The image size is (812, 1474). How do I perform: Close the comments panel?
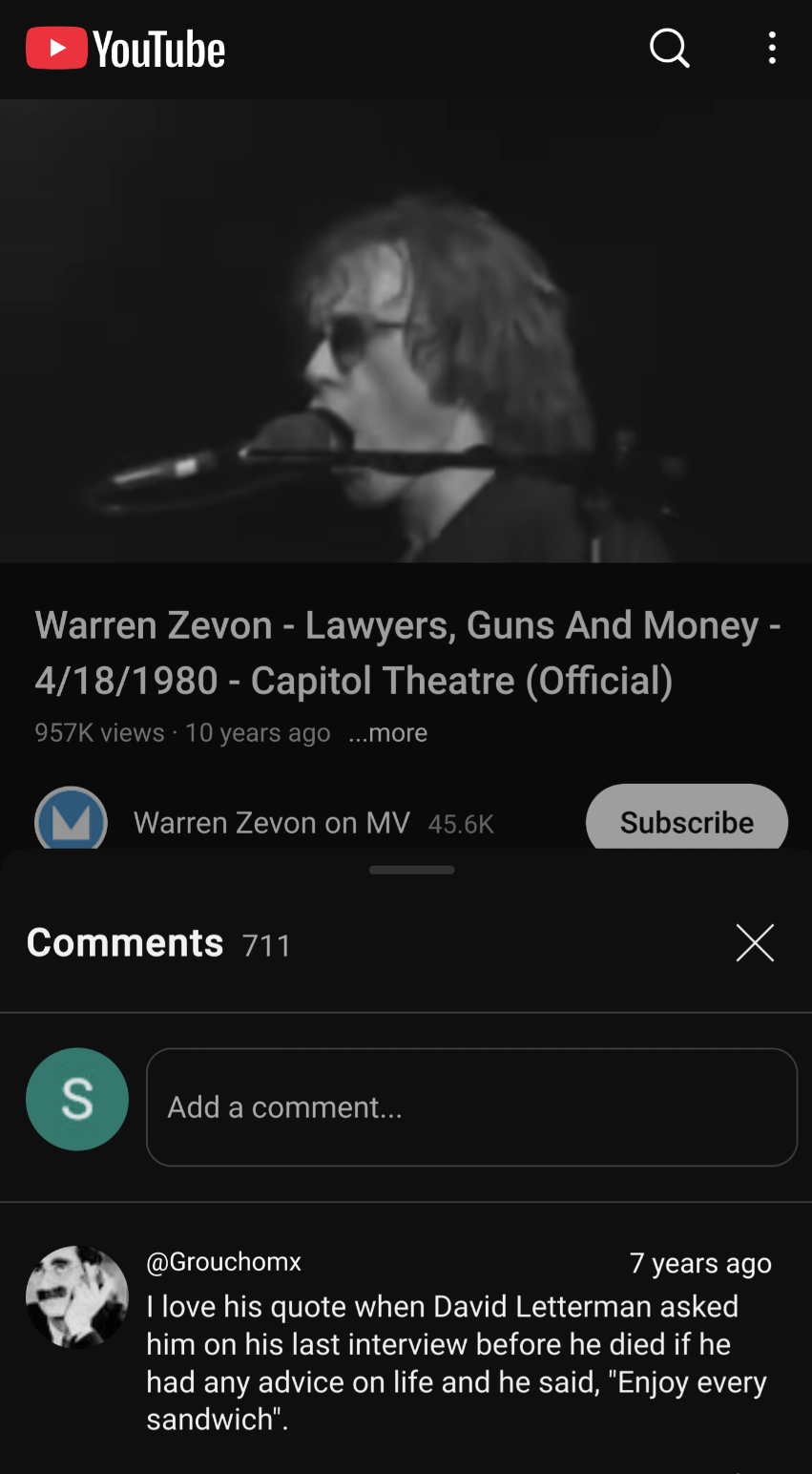(x=755, y=943)
